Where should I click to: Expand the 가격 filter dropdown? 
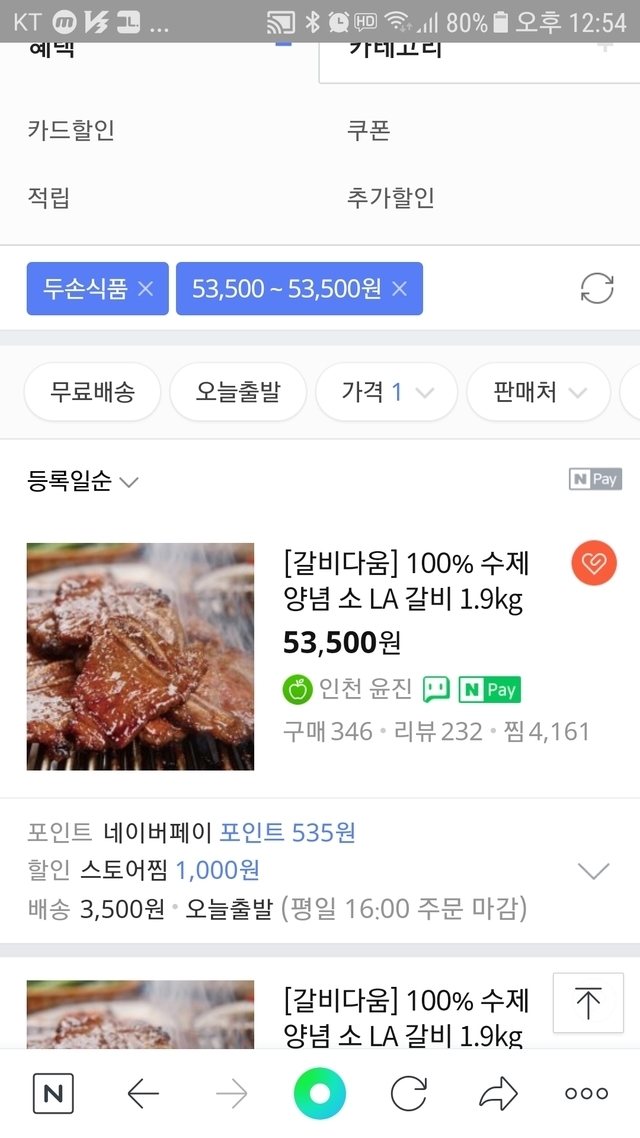[386, 392]
